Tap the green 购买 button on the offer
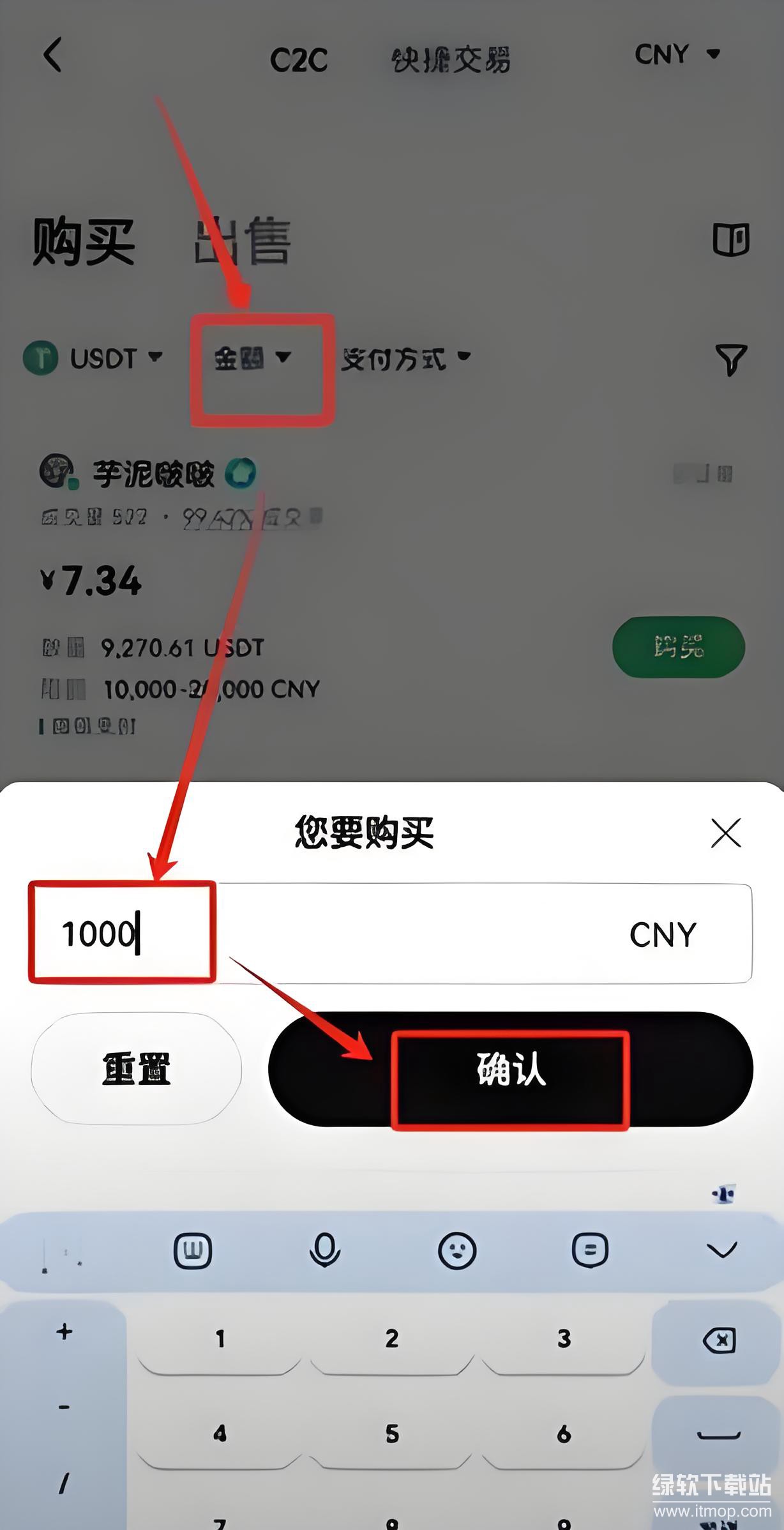The image size is (784, 1530). click(x=678, y=647)
